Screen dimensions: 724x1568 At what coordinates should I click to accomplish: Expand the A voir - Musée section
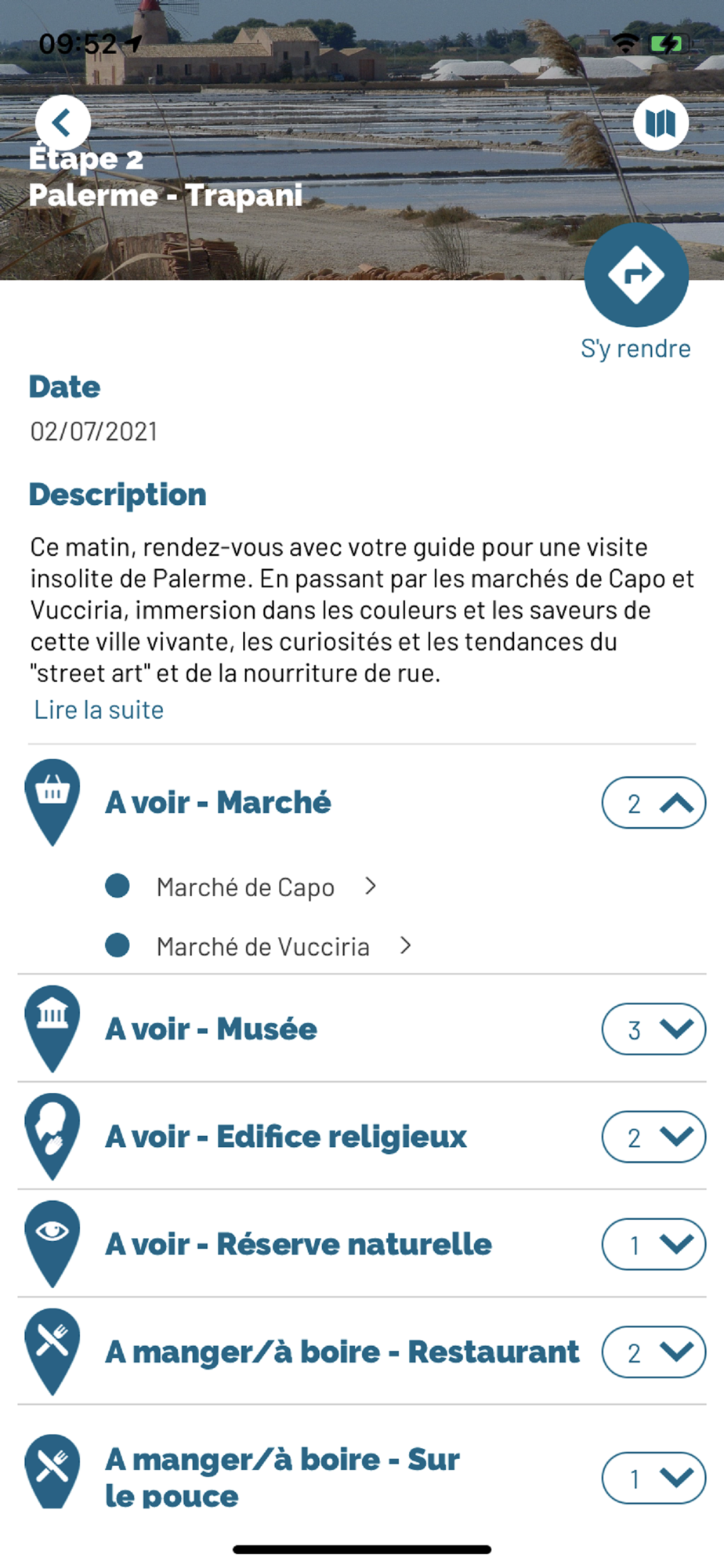pos(653,1029)
